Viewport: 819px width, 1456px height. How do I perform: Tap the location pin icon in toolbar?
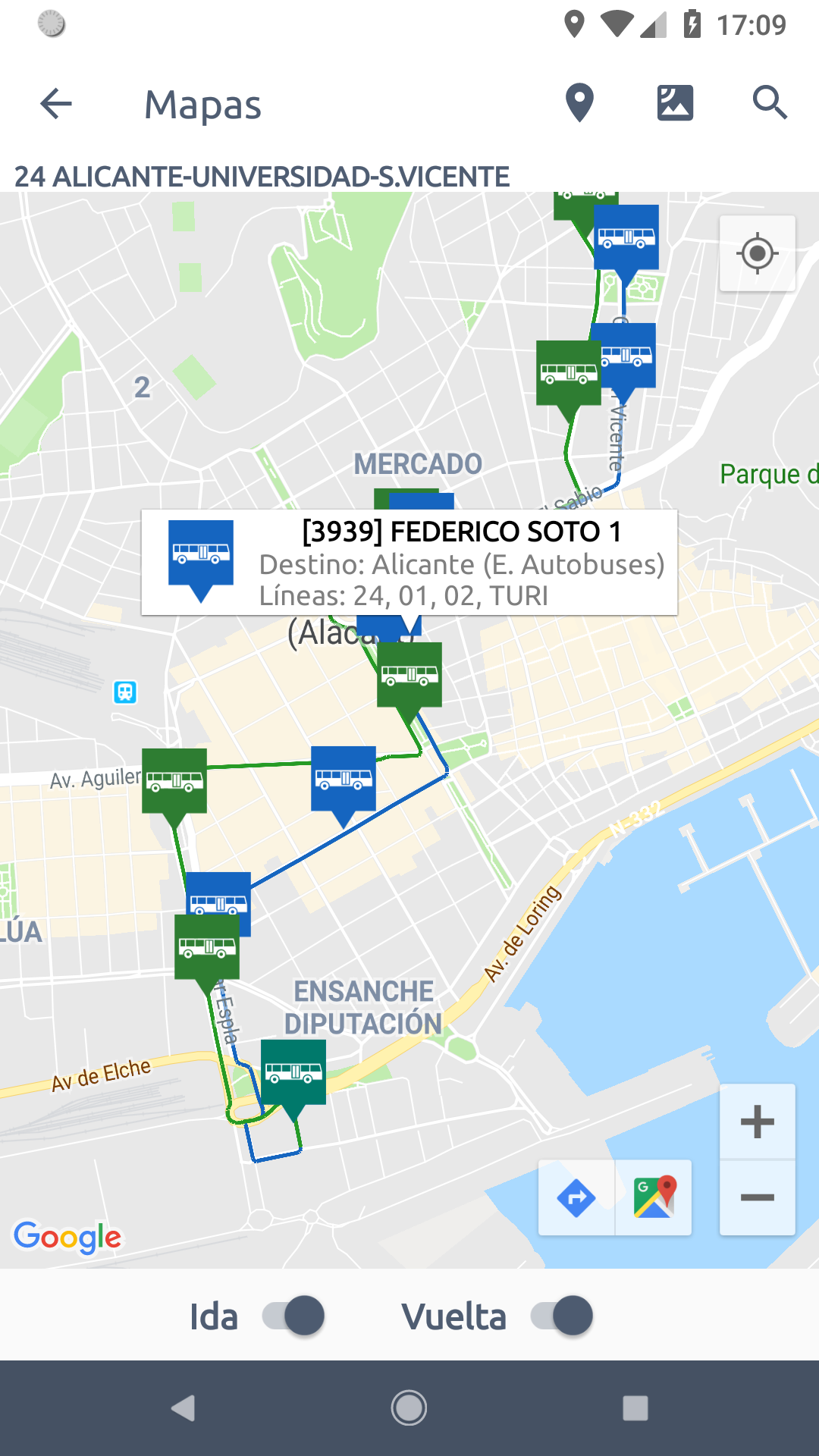pos(579,103)
